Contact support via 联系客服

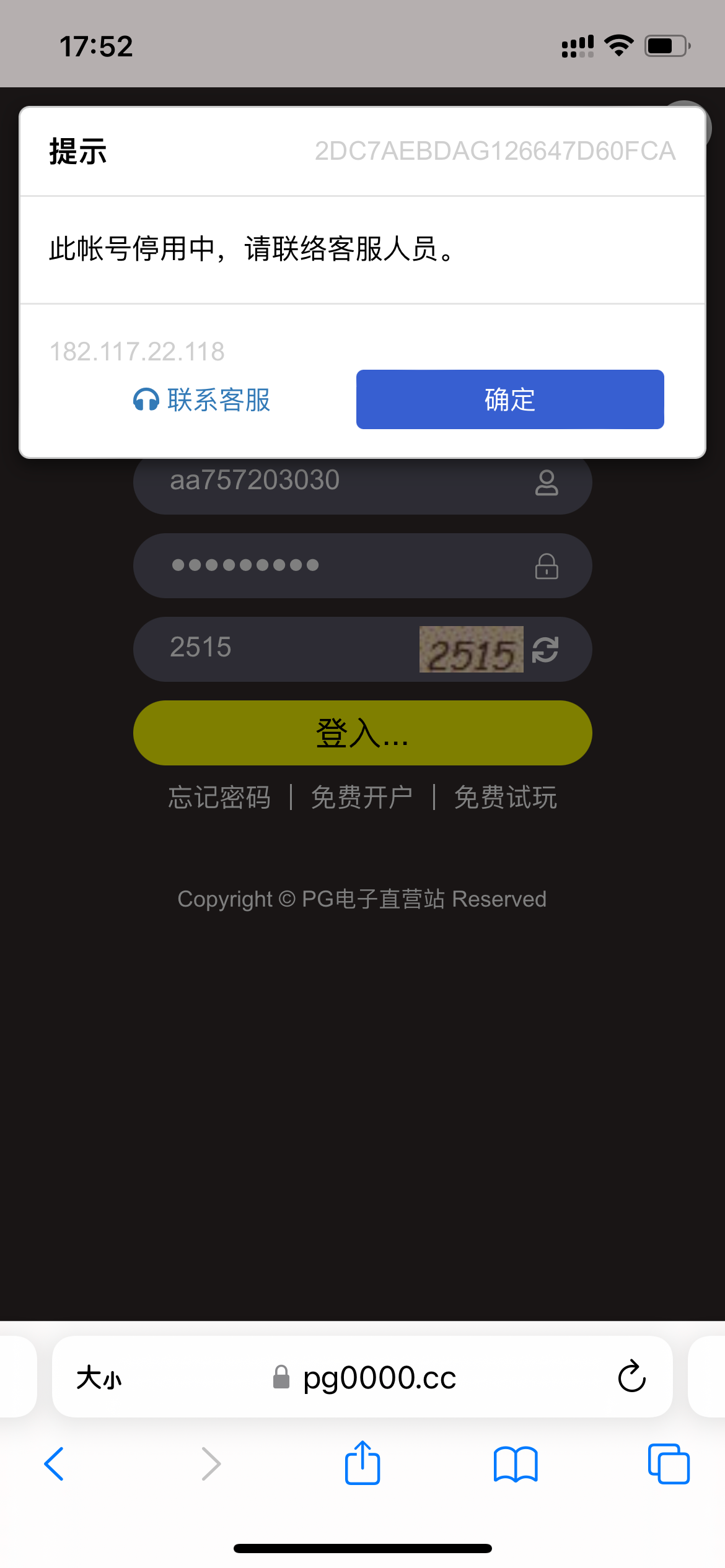pyautogui.click(x=202, y=400)
